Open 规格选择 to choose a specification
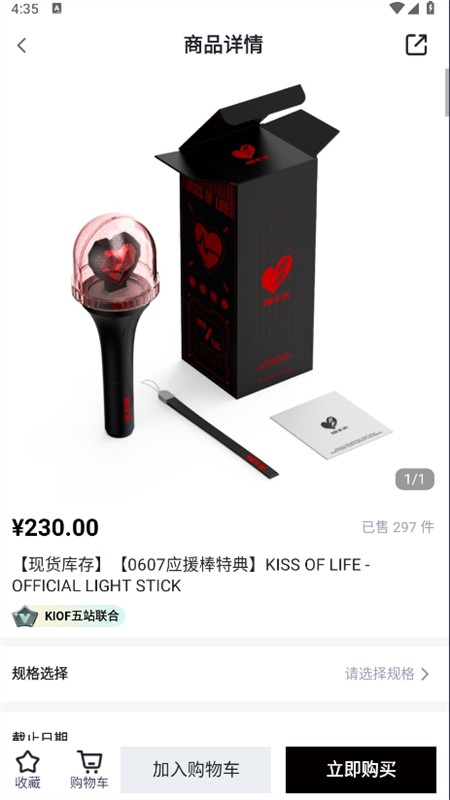The width and height of the screenshot is (450, 800). 225,673
